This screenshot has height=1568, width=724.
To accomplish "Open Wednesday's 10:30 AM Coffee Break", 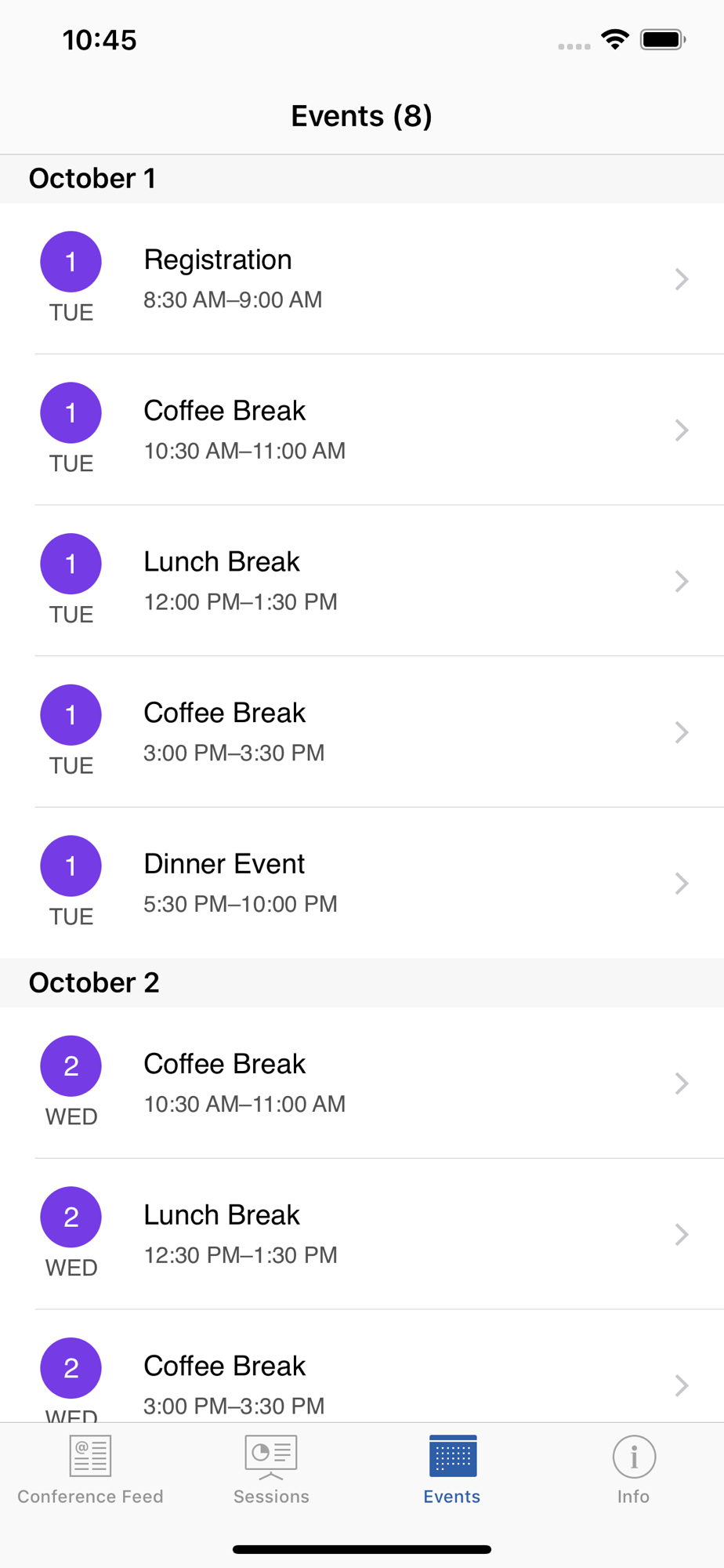I will (x=362, y=1083).
